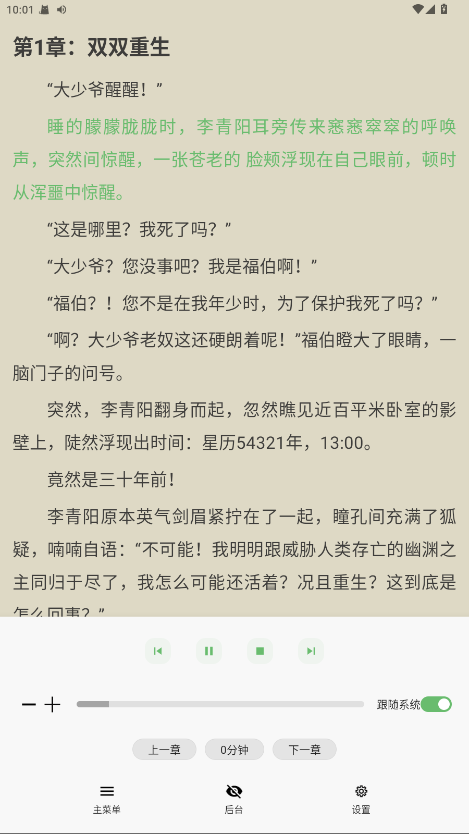The image size is (469, 834).
Task: Decrease speech speed with the minus button
Action: pos(29,705)
